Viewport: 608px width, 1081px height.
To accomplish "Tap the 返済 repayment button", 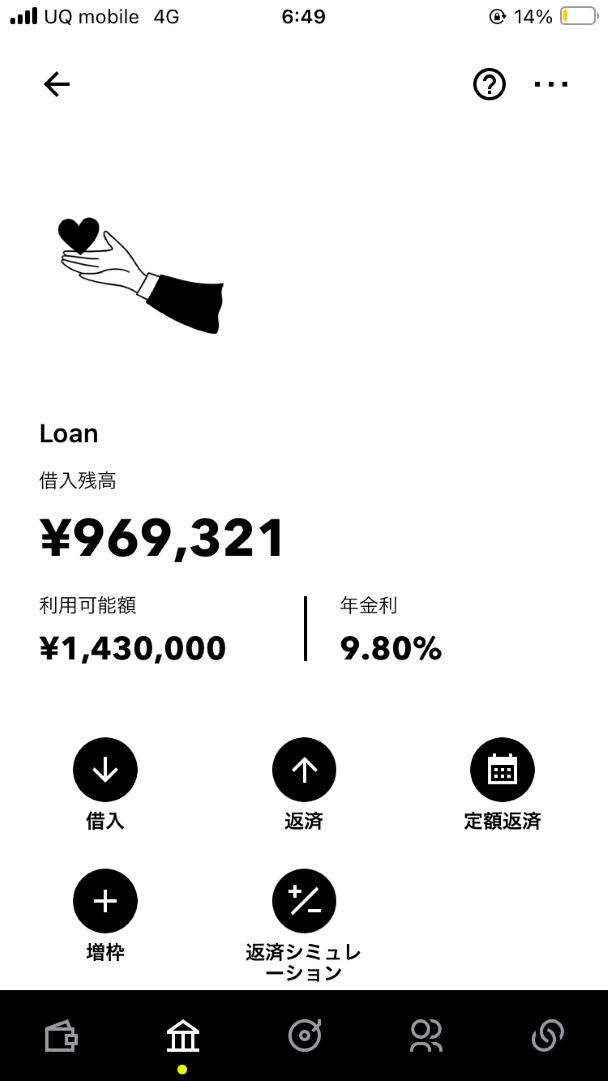I will tap(304, 770).
